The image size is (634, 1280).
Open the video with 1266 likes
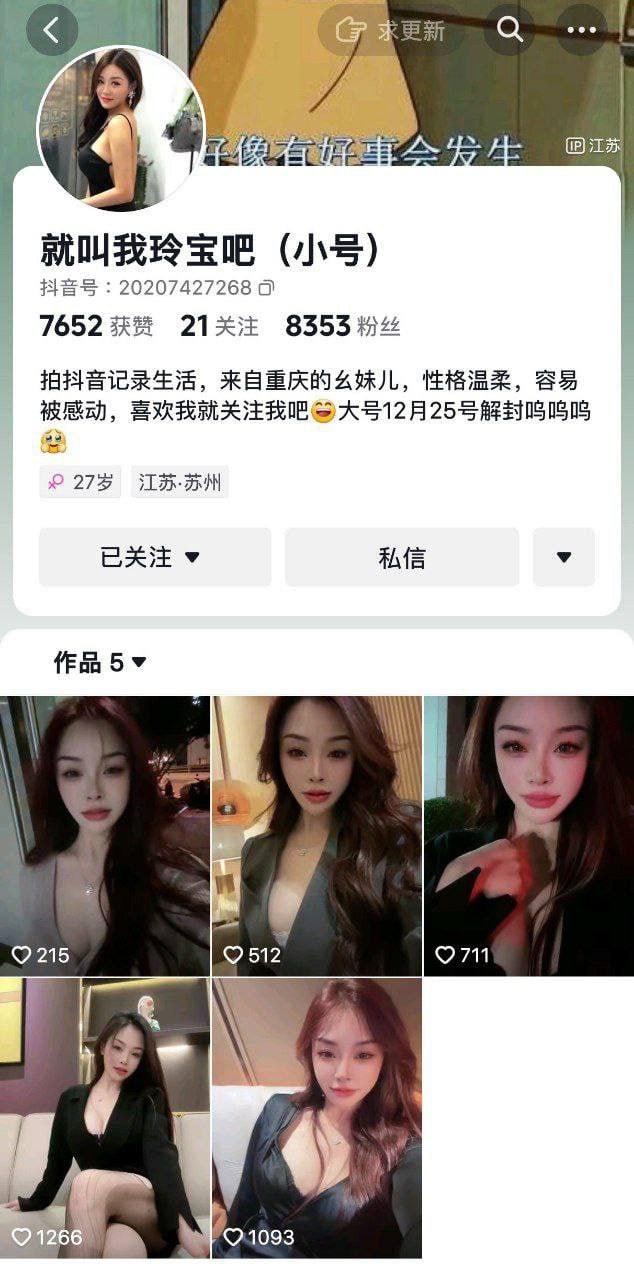pos(105,1117)
